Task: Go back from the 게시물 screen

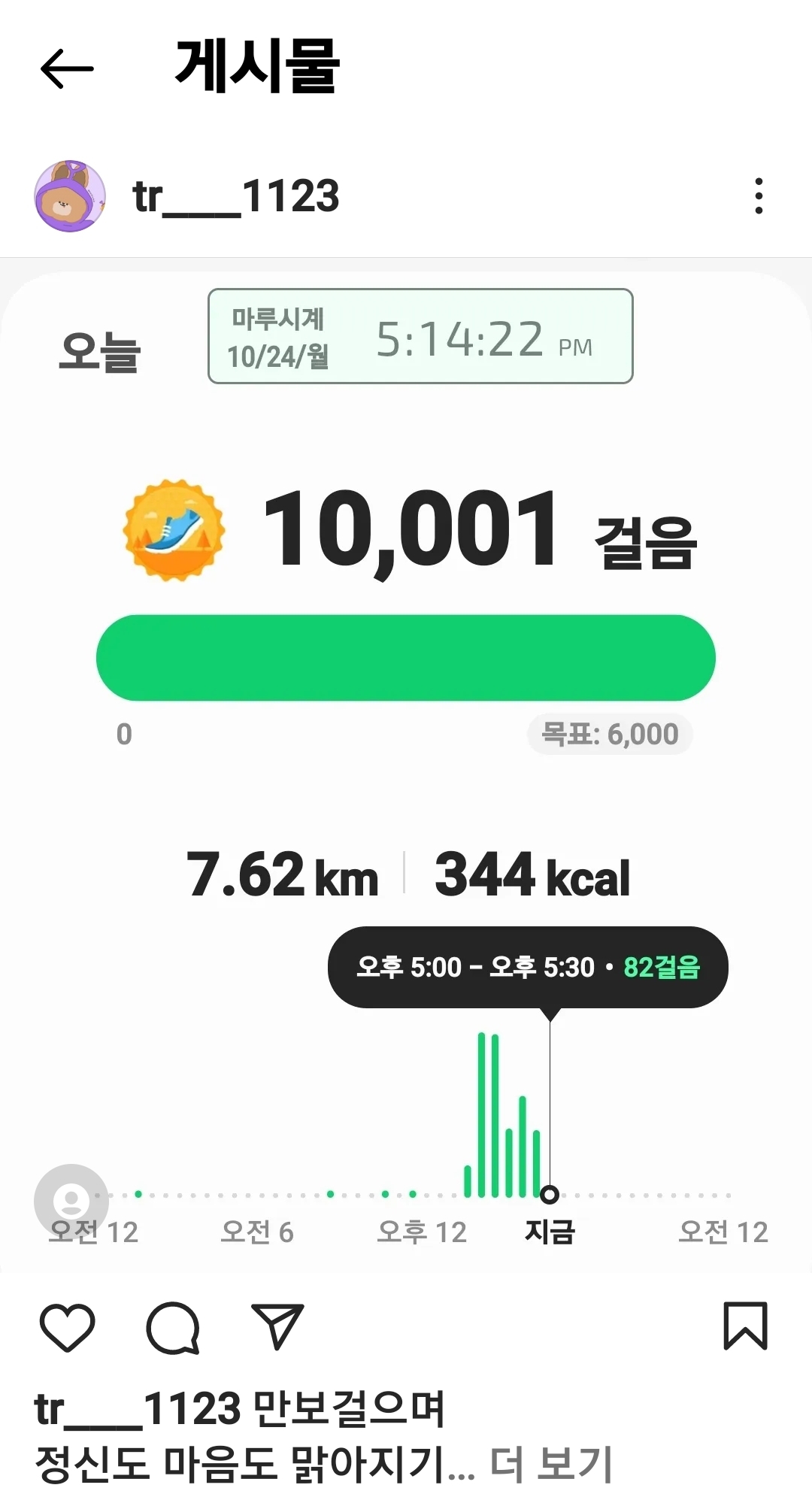Action: coord(66,68)
